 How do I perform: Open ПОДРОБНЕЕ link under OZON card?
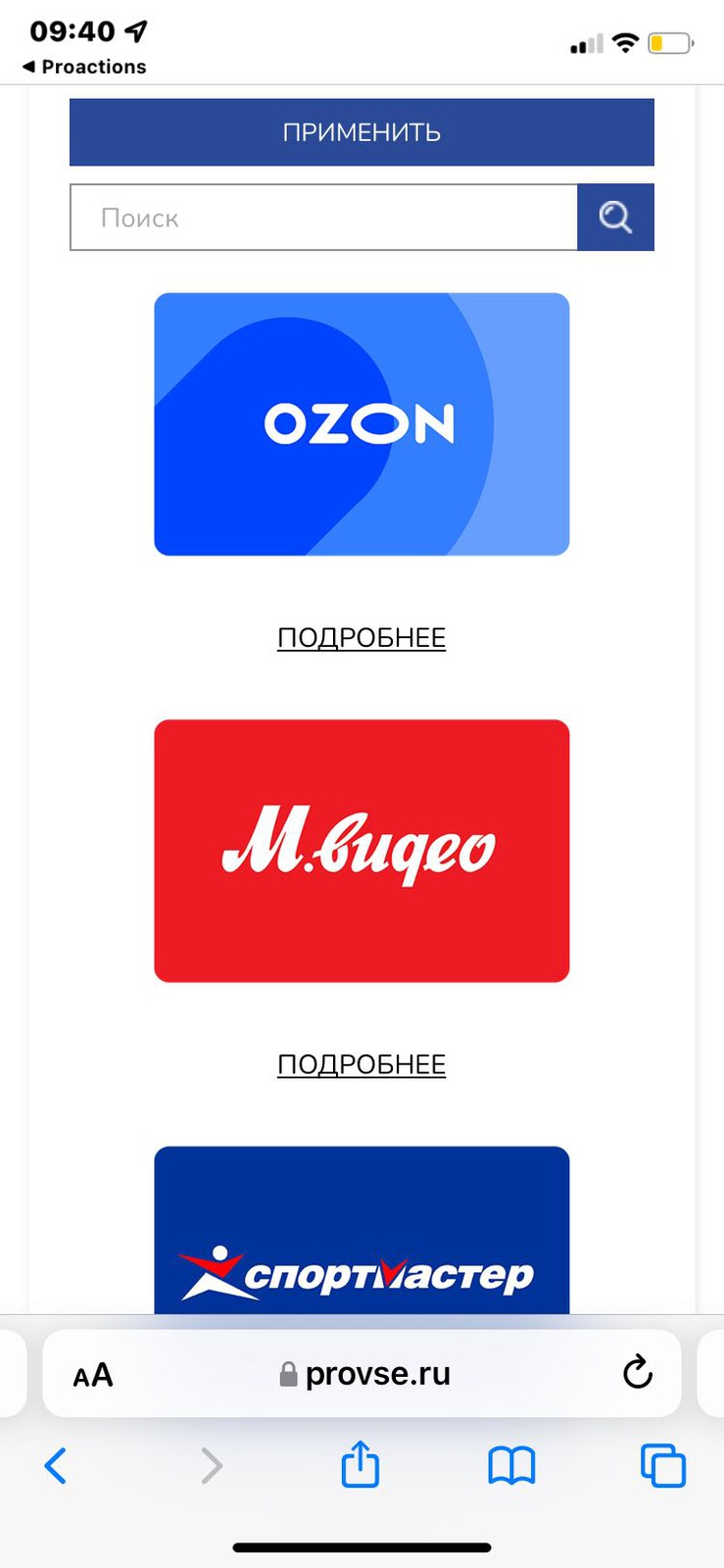coord(362,638)
